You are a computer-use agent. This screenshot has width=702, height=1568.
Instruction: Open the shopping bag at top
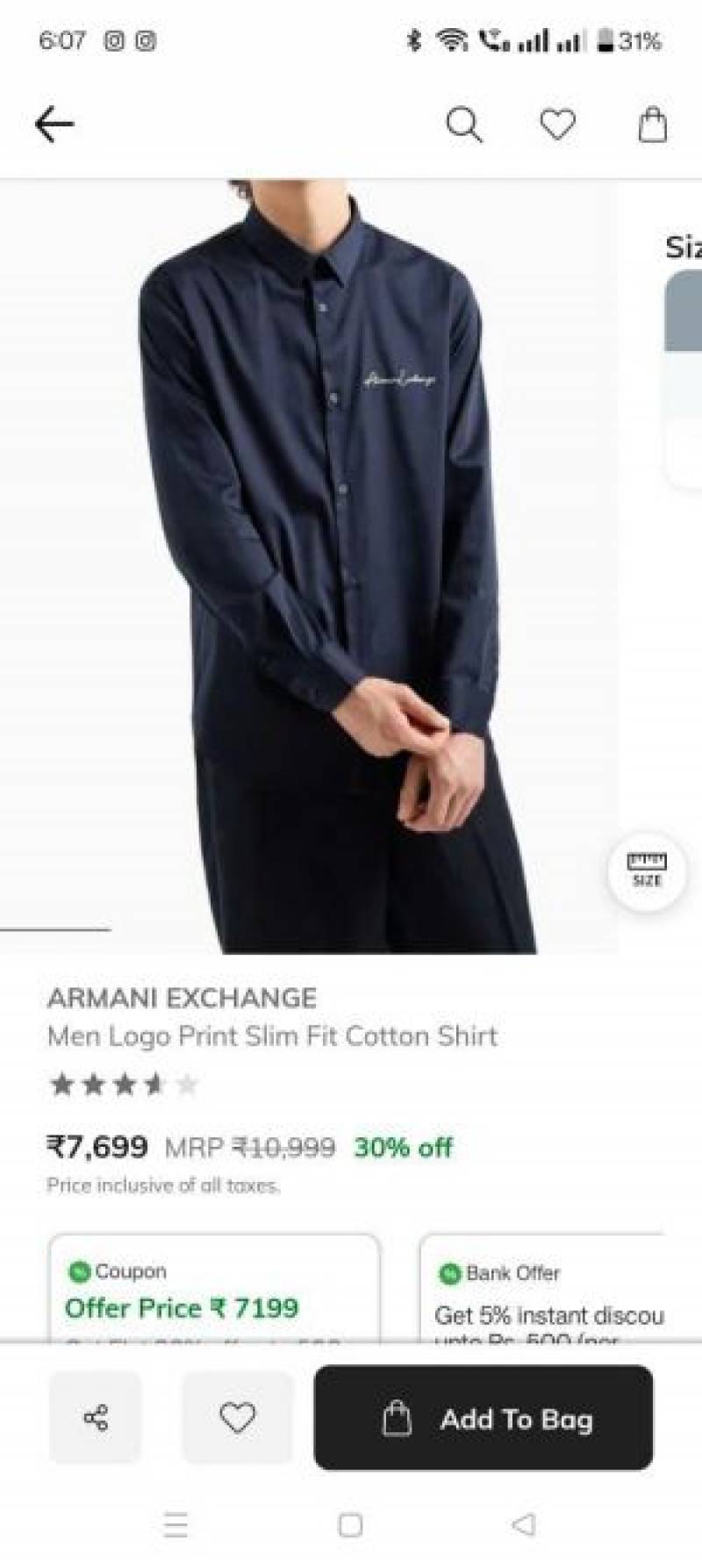click(652, 125)
